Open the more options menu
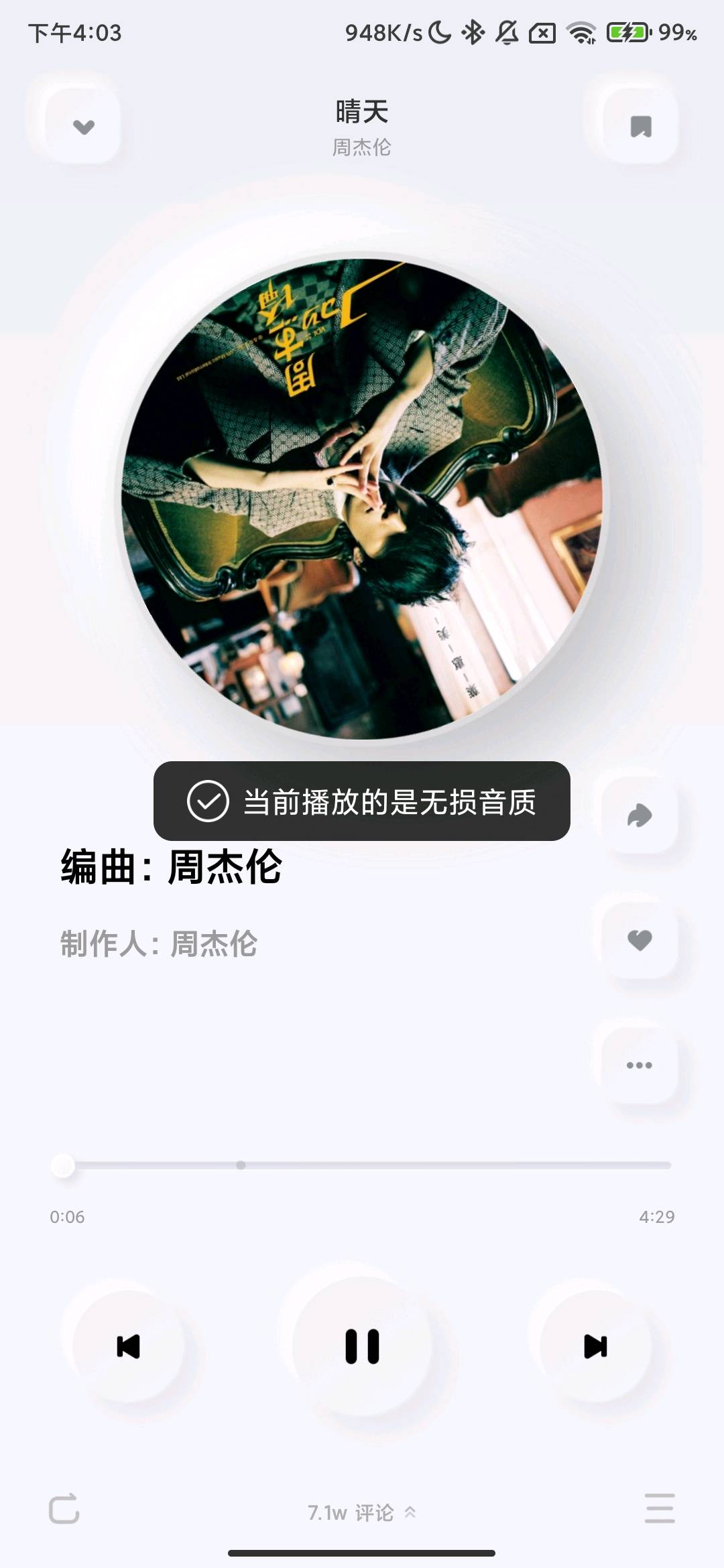 point(640,1064)
